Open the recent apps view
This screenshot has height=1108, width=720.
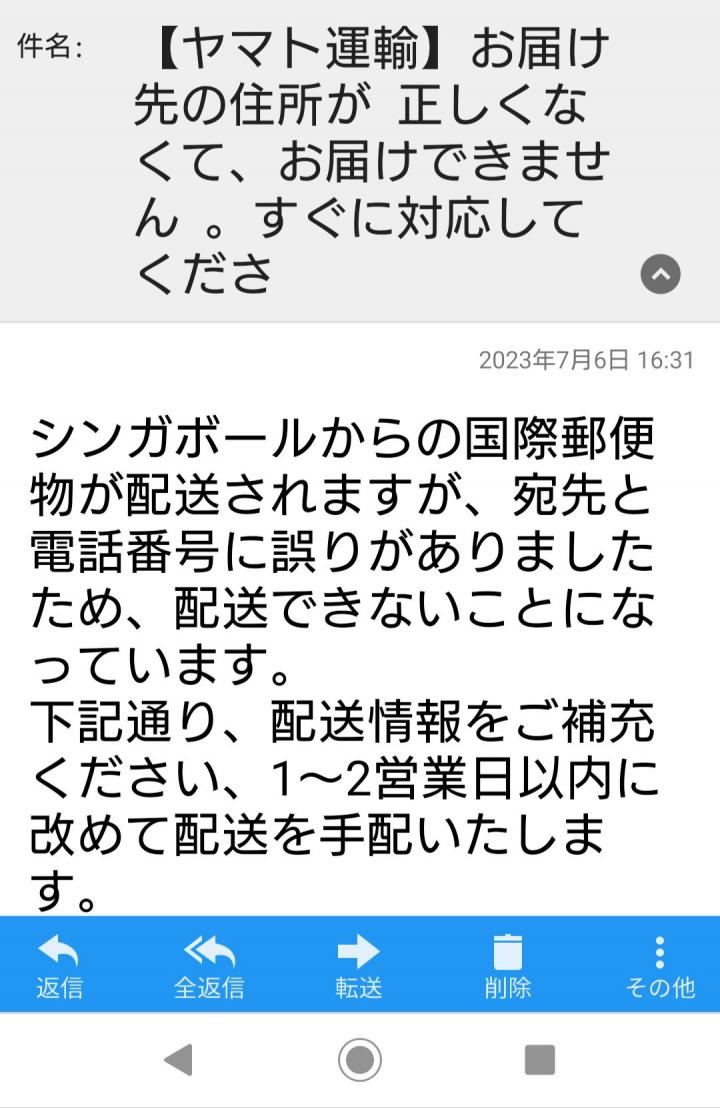[x=540, y=1060]
